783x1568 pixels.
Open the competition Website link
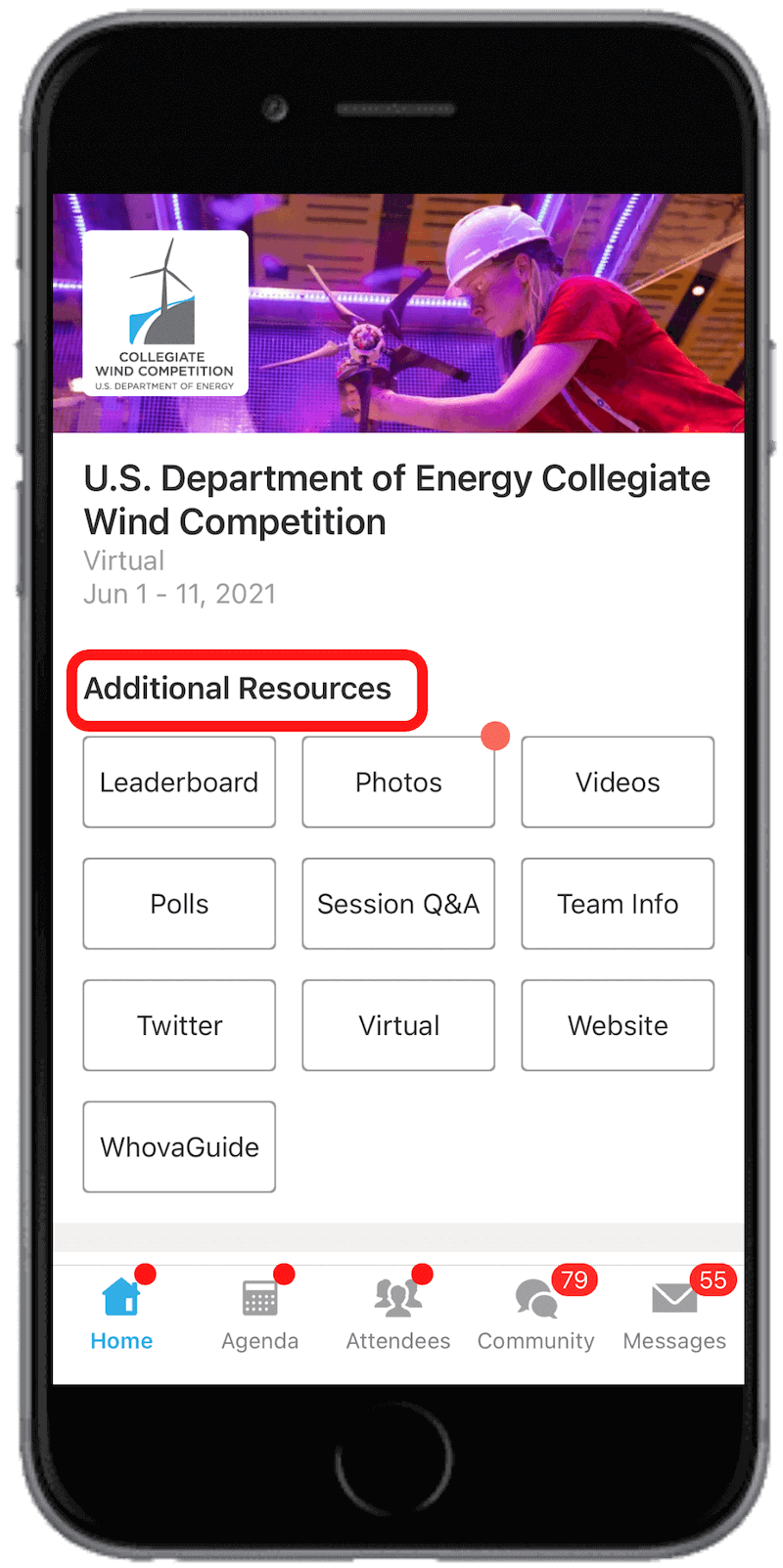[x=618, y=1024]
